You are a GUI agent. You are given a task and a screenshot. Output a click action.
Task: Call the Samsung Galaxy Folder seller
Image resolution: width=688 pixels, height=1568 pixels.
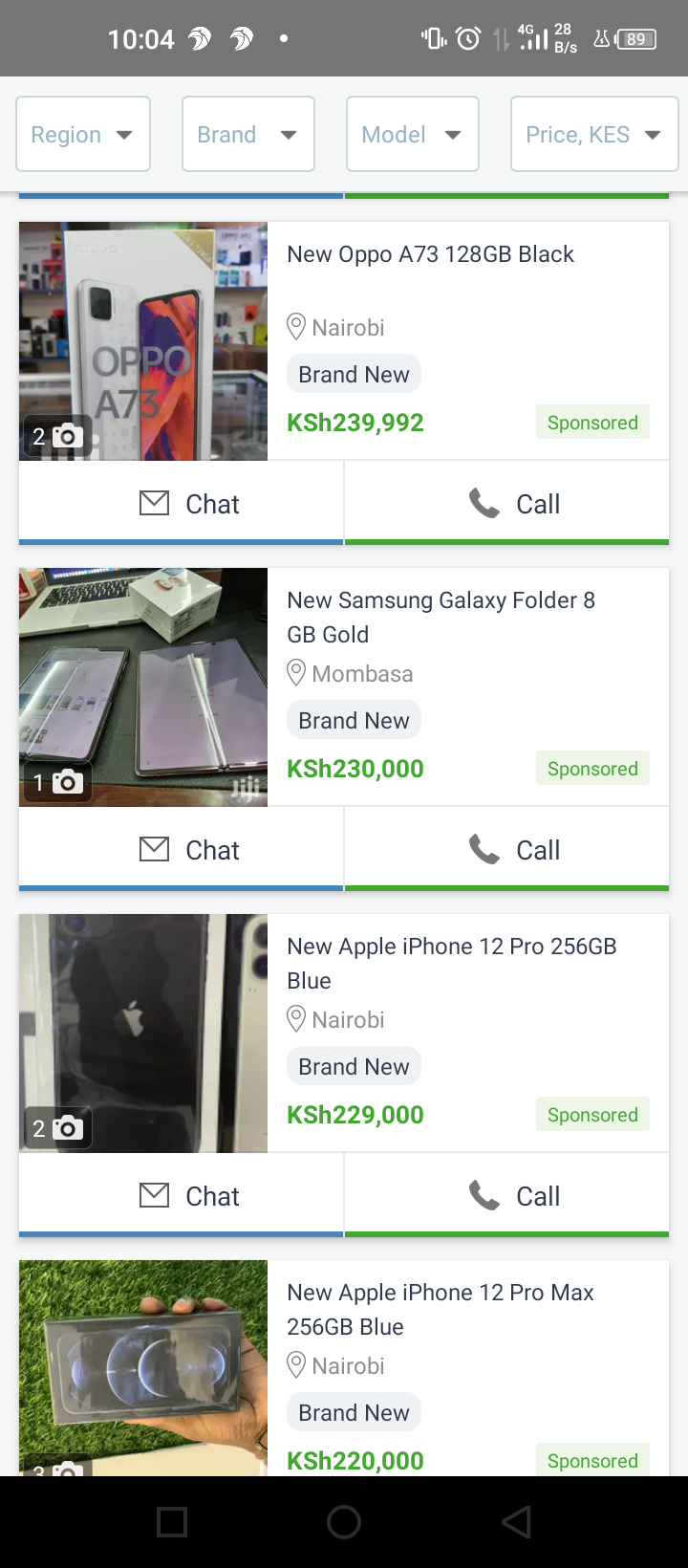coord(506,849)
